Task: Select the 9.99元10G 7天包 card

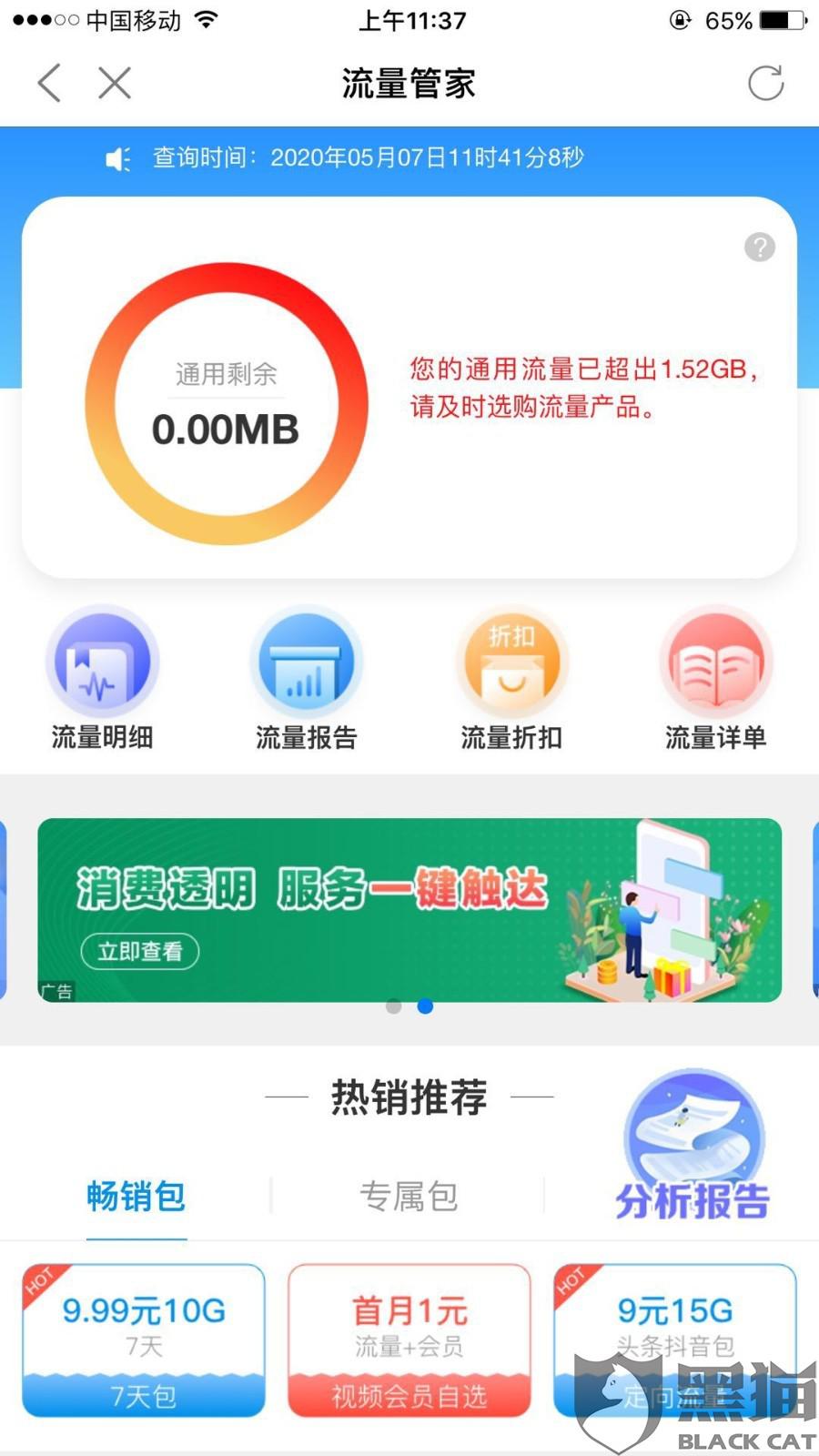Action: click(x=144, y=1340)
